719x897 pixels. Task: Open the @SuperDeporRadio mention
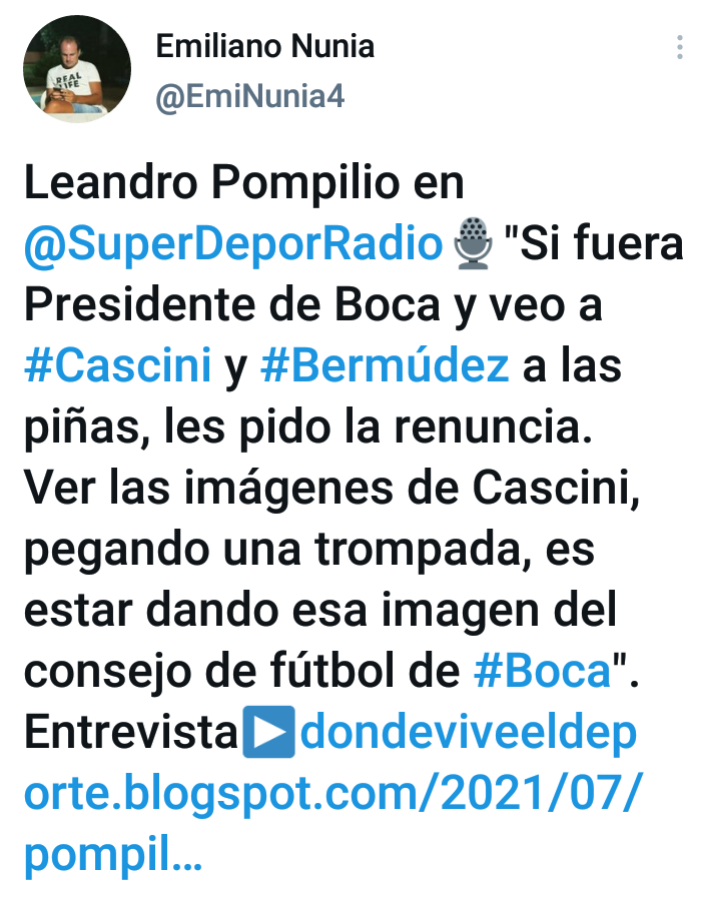232,245
